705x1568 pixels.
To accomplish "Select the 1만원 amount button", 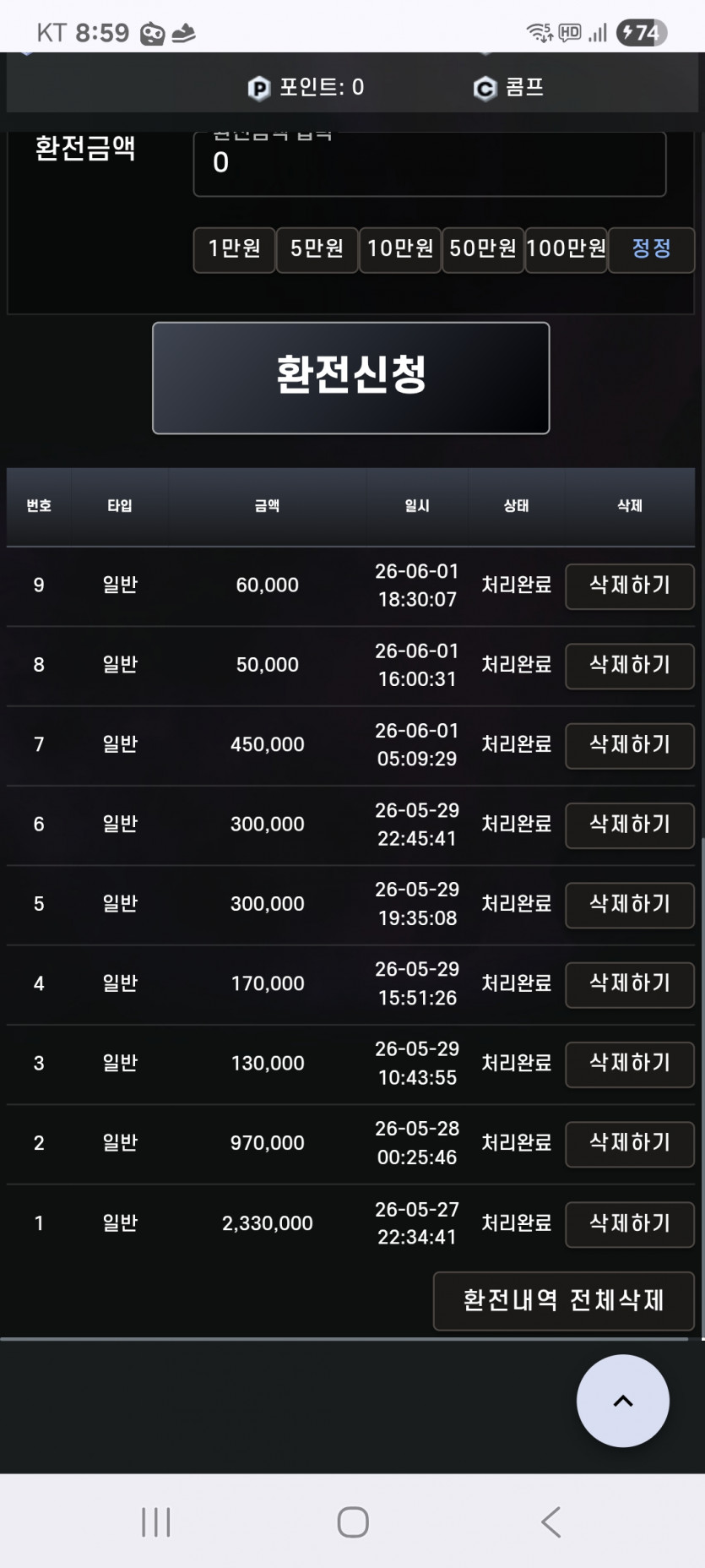I will (234, 249).
